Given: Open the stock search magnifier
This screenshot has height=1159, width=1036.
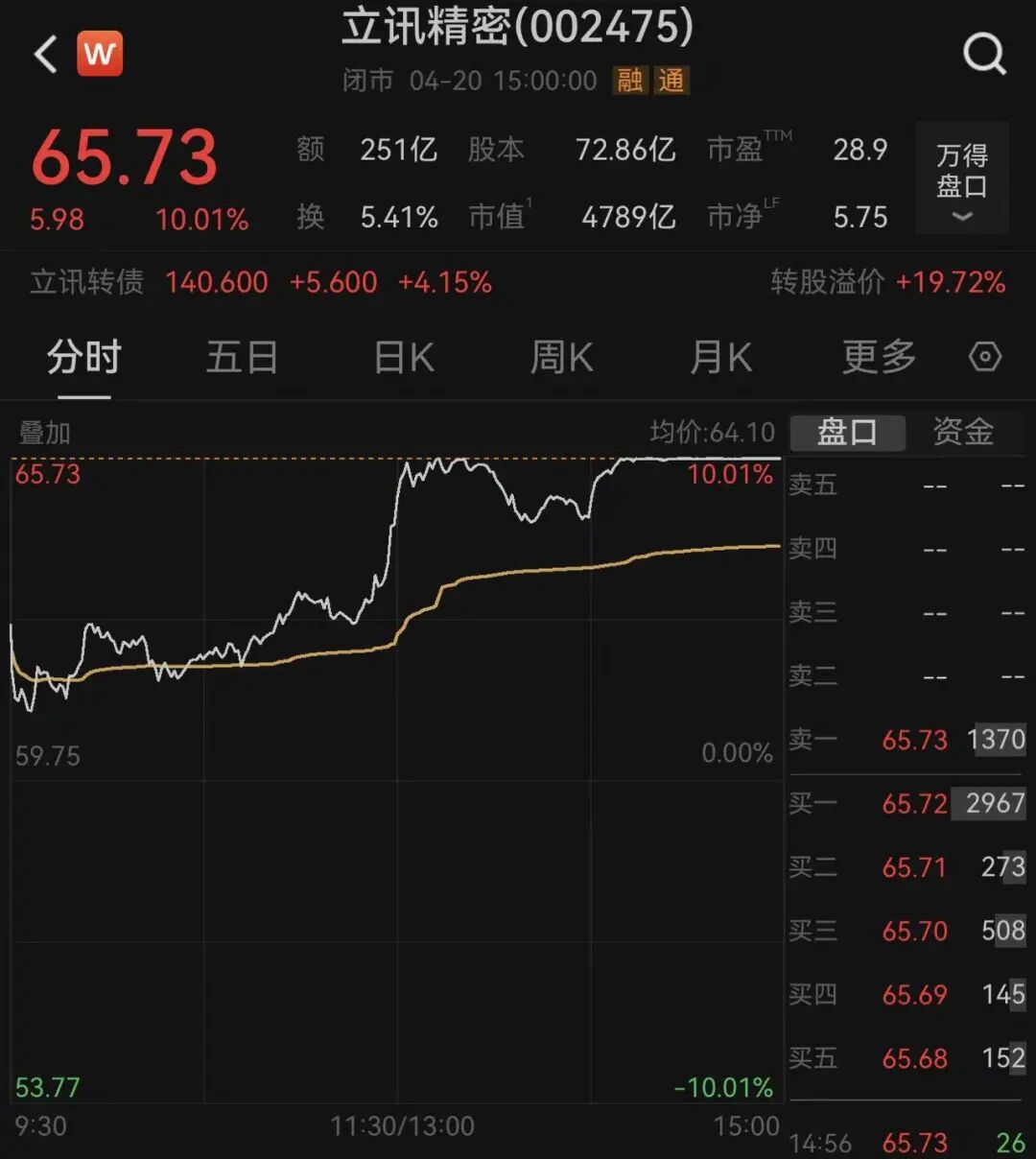Looking at the screenshot, I should click(x=984, y=55).
